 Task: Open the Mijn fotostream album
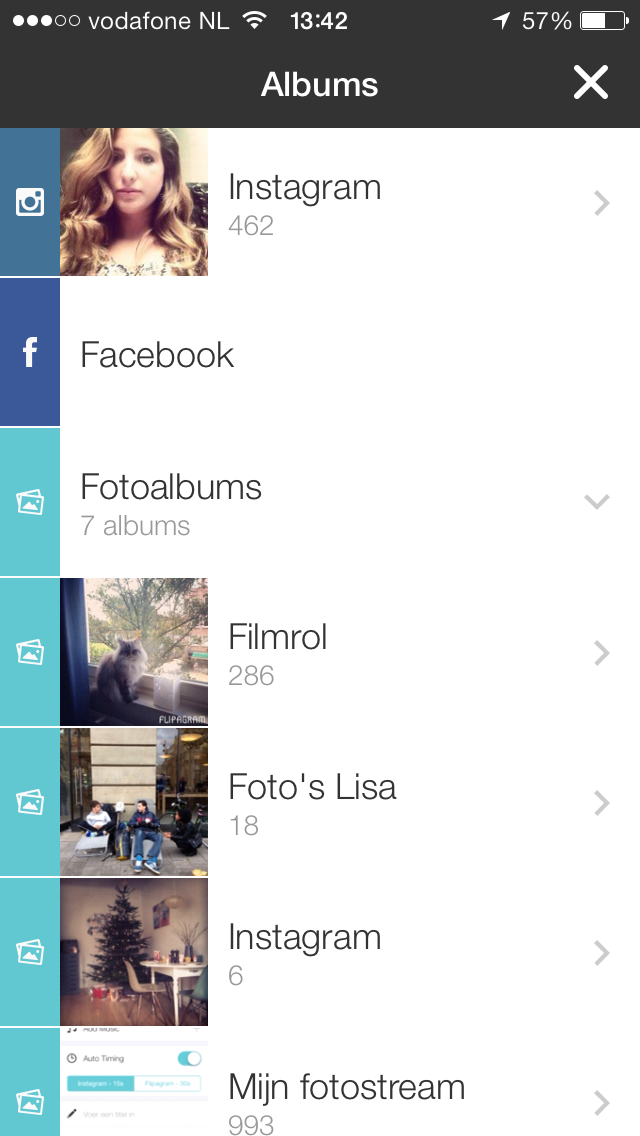coord(320,1082)
